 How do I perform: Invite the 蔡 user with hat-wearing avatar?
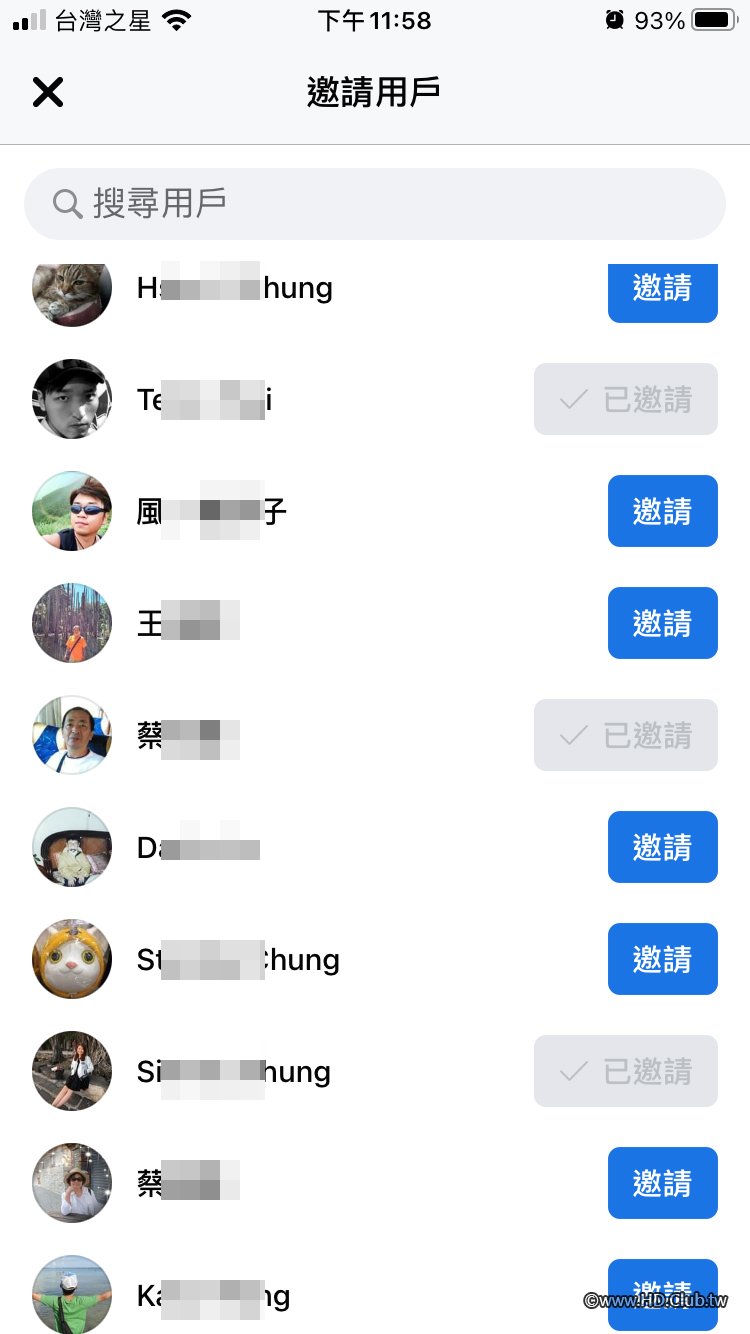(x=662, y=1183)
